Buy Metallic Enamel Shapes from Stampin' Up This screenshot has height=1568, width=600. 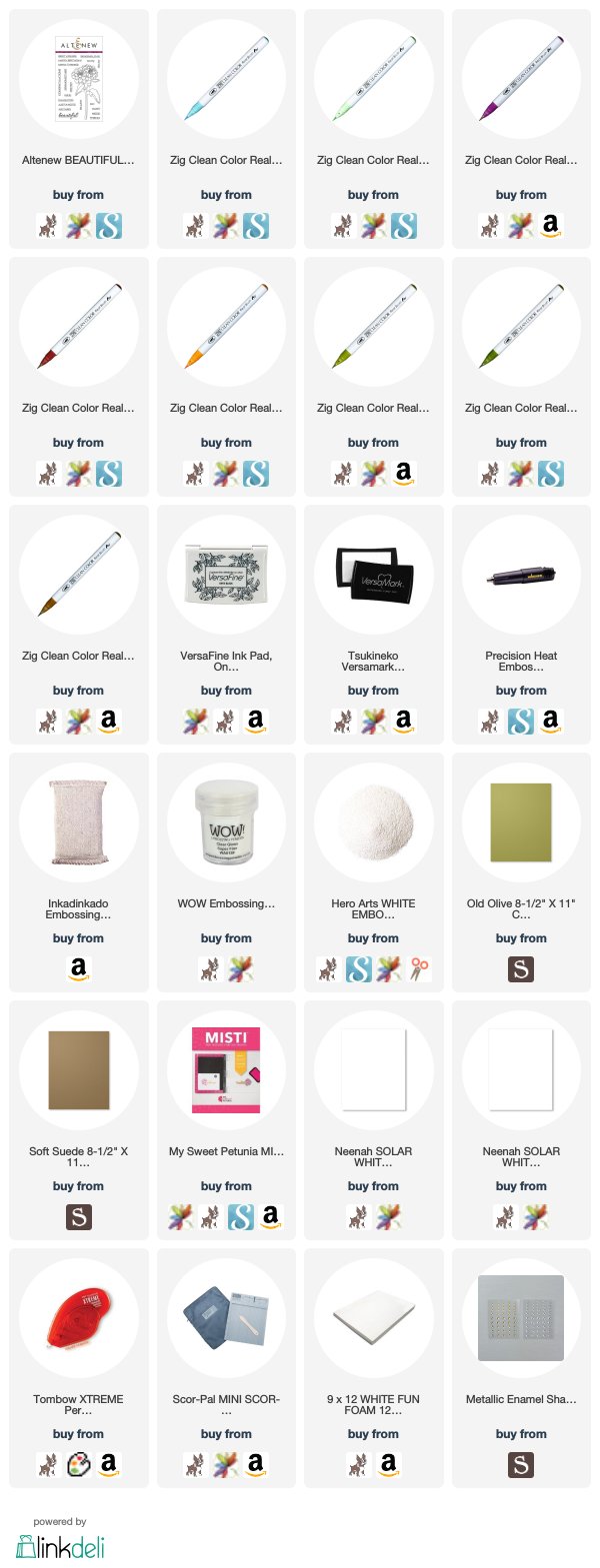(x=521, y=1464)
